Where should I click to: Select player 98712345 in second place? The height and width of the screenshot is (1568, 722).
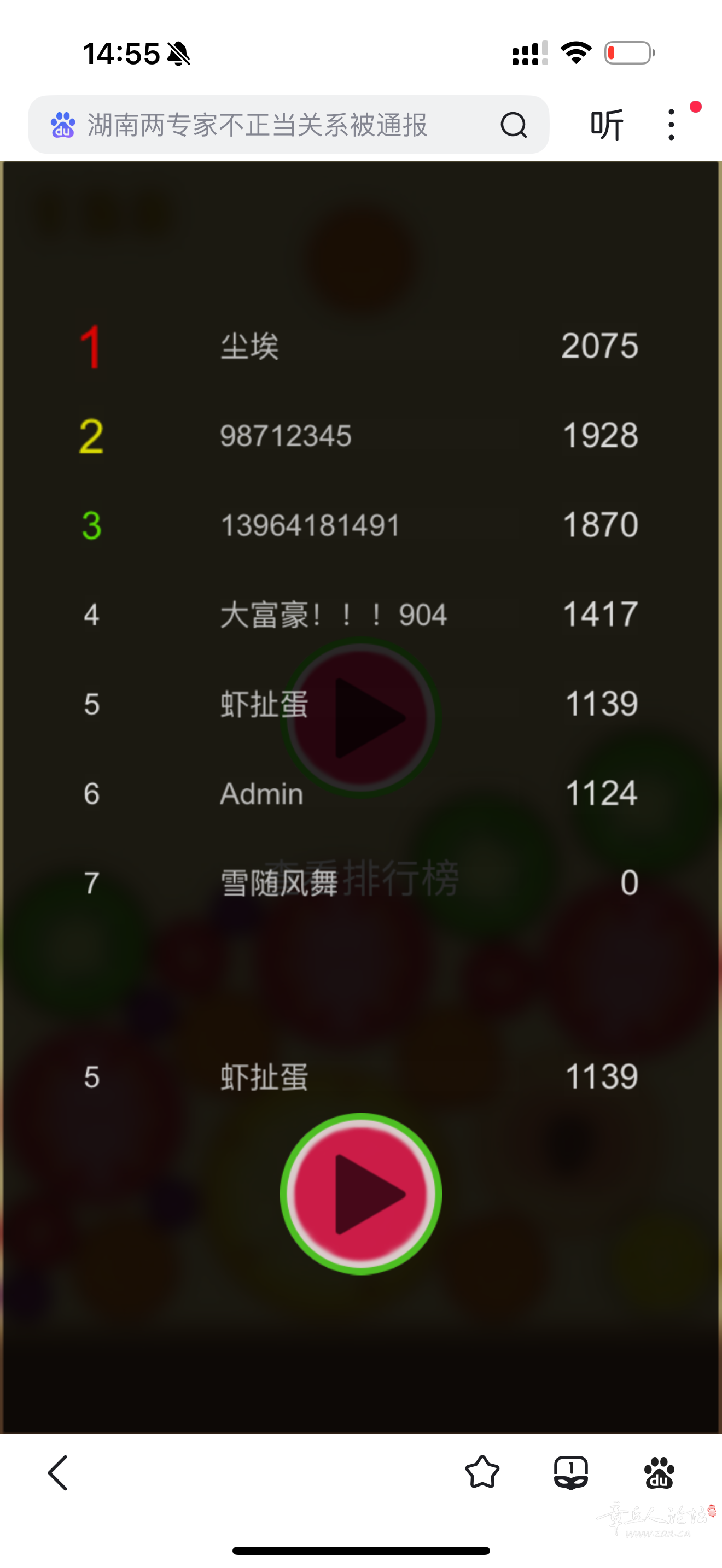click(286, 436)
